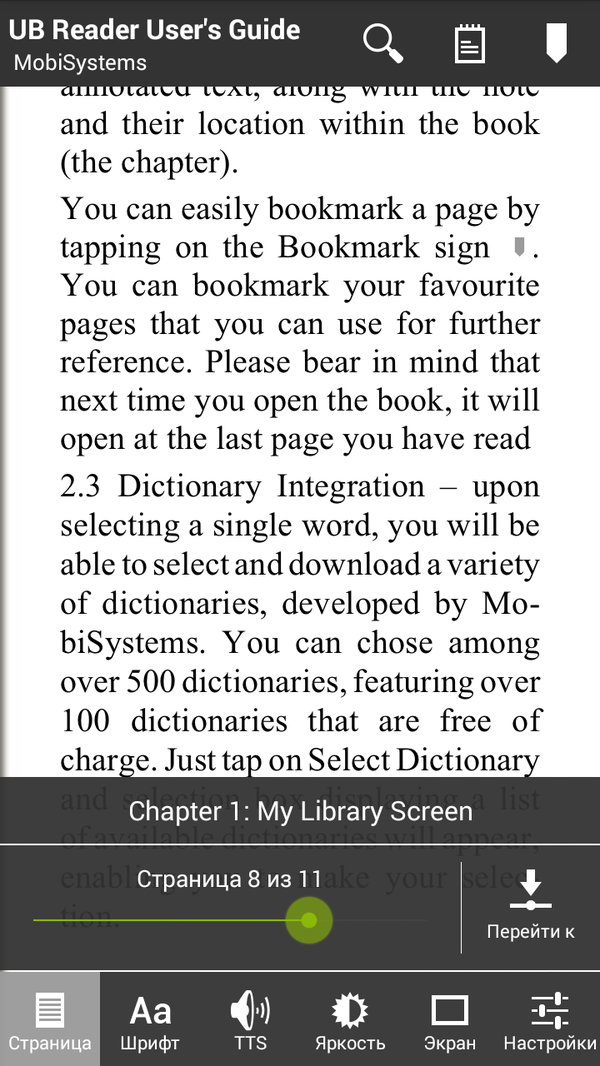This screenshot has width=600, height=1066.
Task: Open the notes list icon
Action: pos(468,44)
